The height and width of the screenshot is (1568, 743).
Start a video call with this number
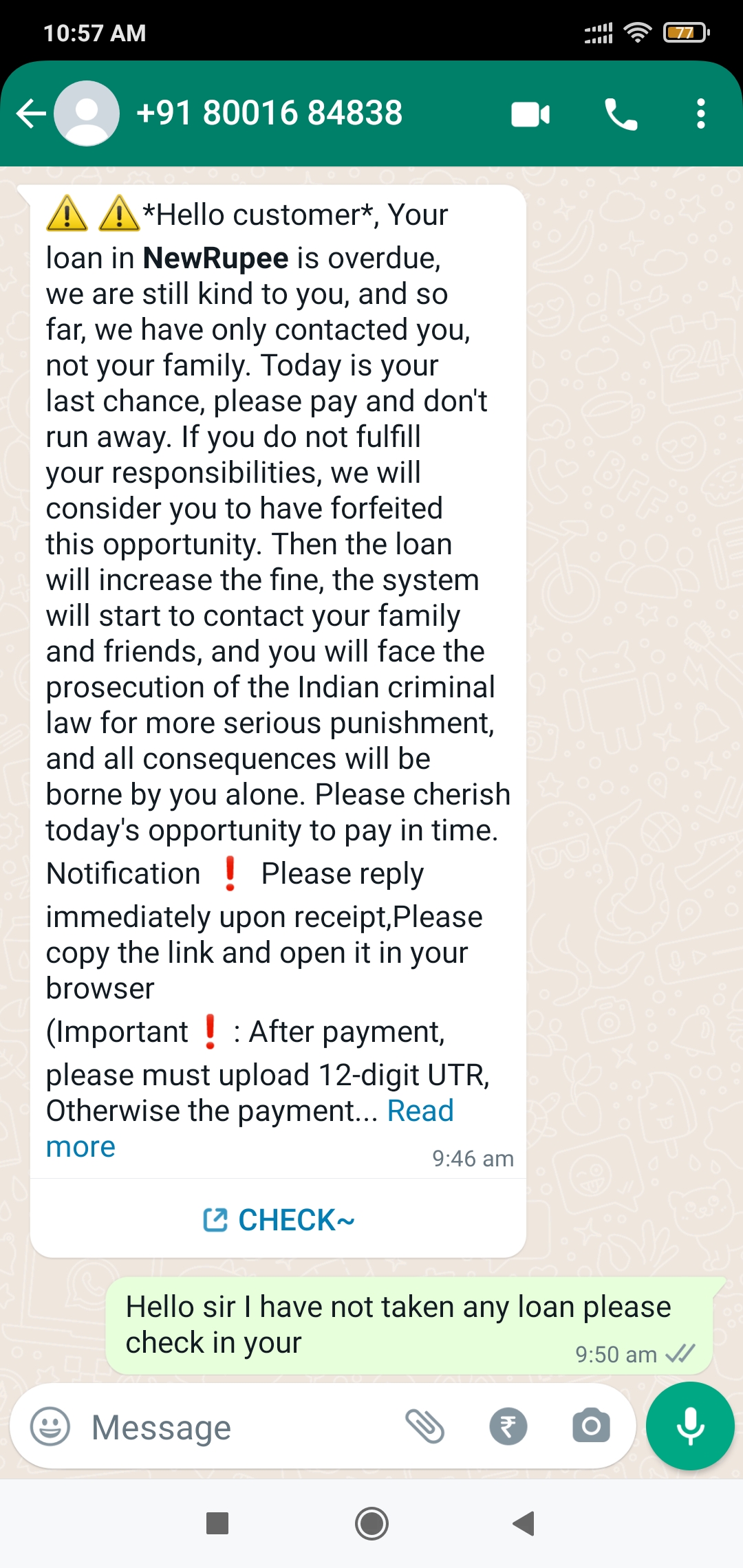[x=530, y=114]
